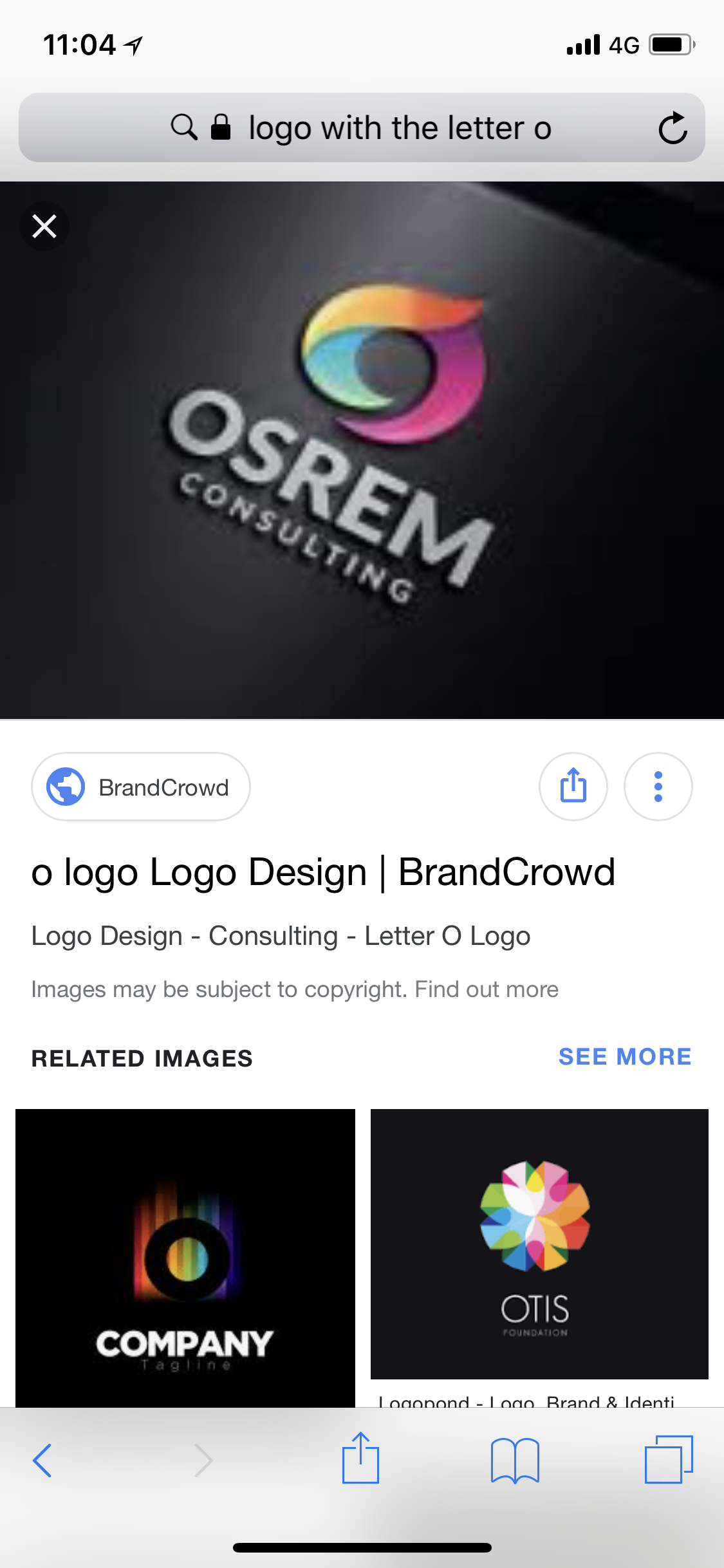
Task: Close the image preview
Action: (44, 226)
